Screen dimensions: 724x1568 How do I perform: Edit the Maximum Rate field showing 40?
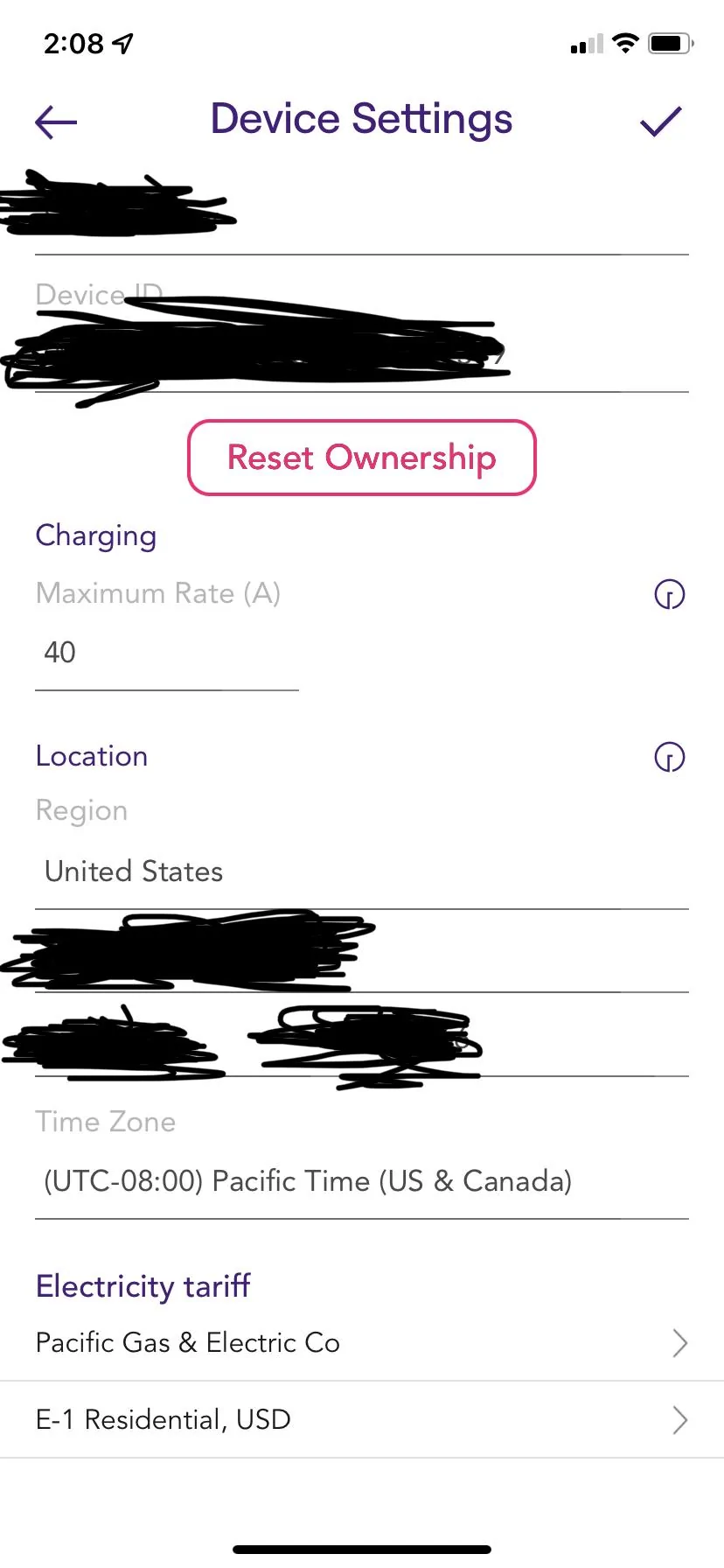(x=166, y=653)
